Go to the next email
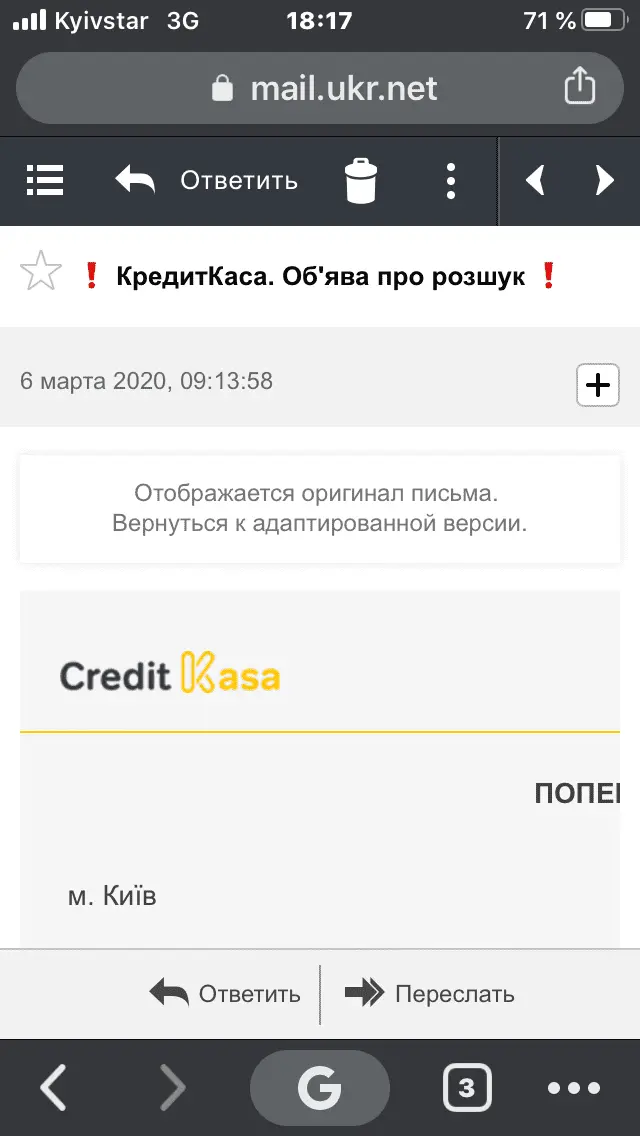This screenshot has width=640, height=1136. tap(604, 181)
